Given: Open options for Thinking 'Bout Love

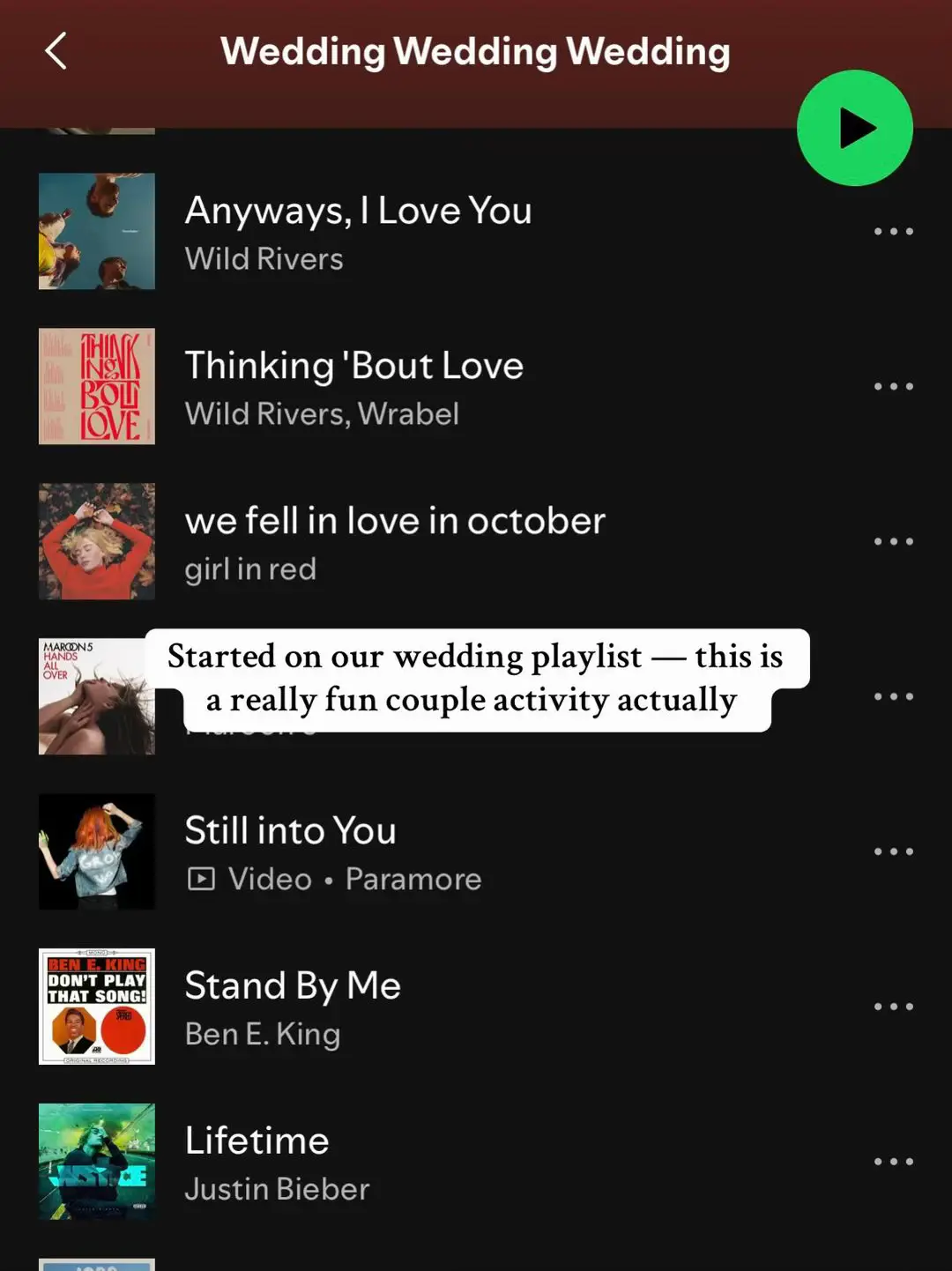Looking at the screenshot, I should [893, 387].
